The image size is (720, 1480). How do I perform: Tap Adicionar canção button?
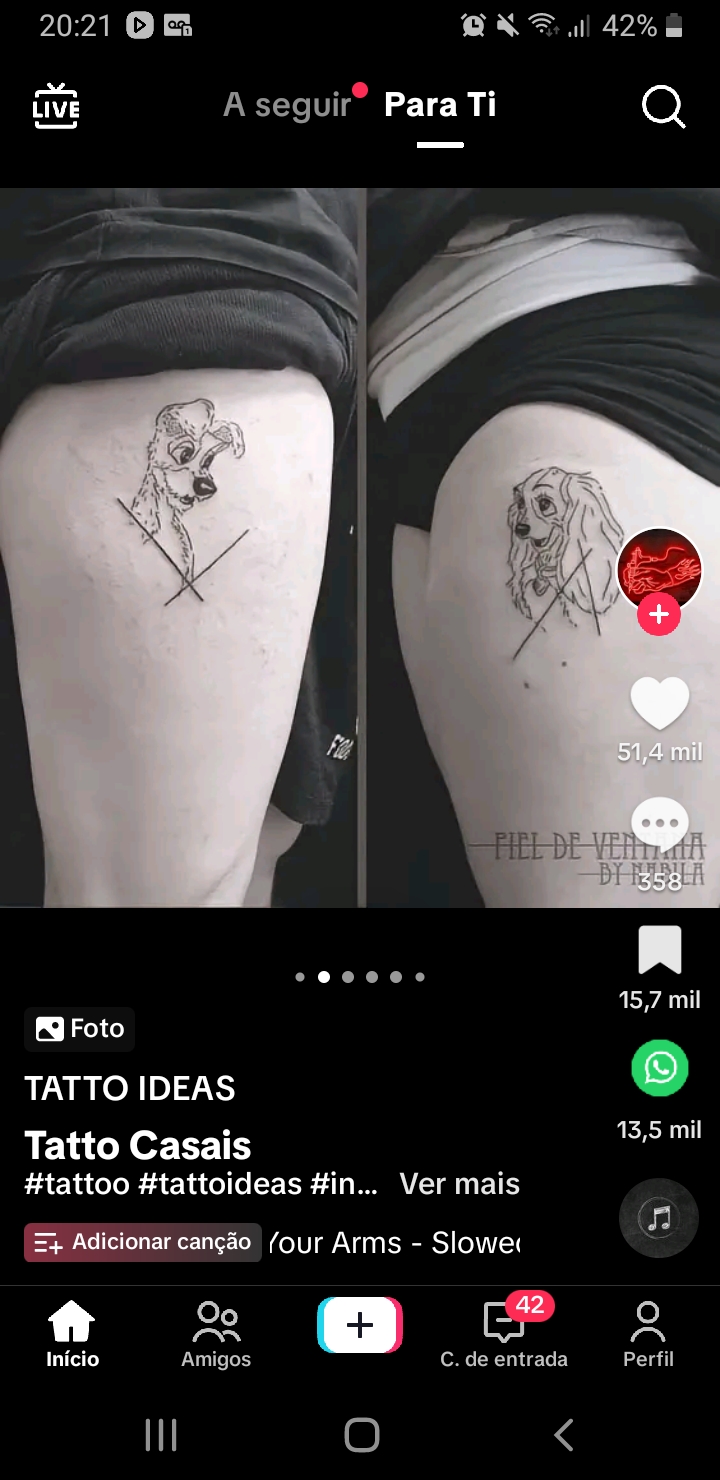(143, 1243)
